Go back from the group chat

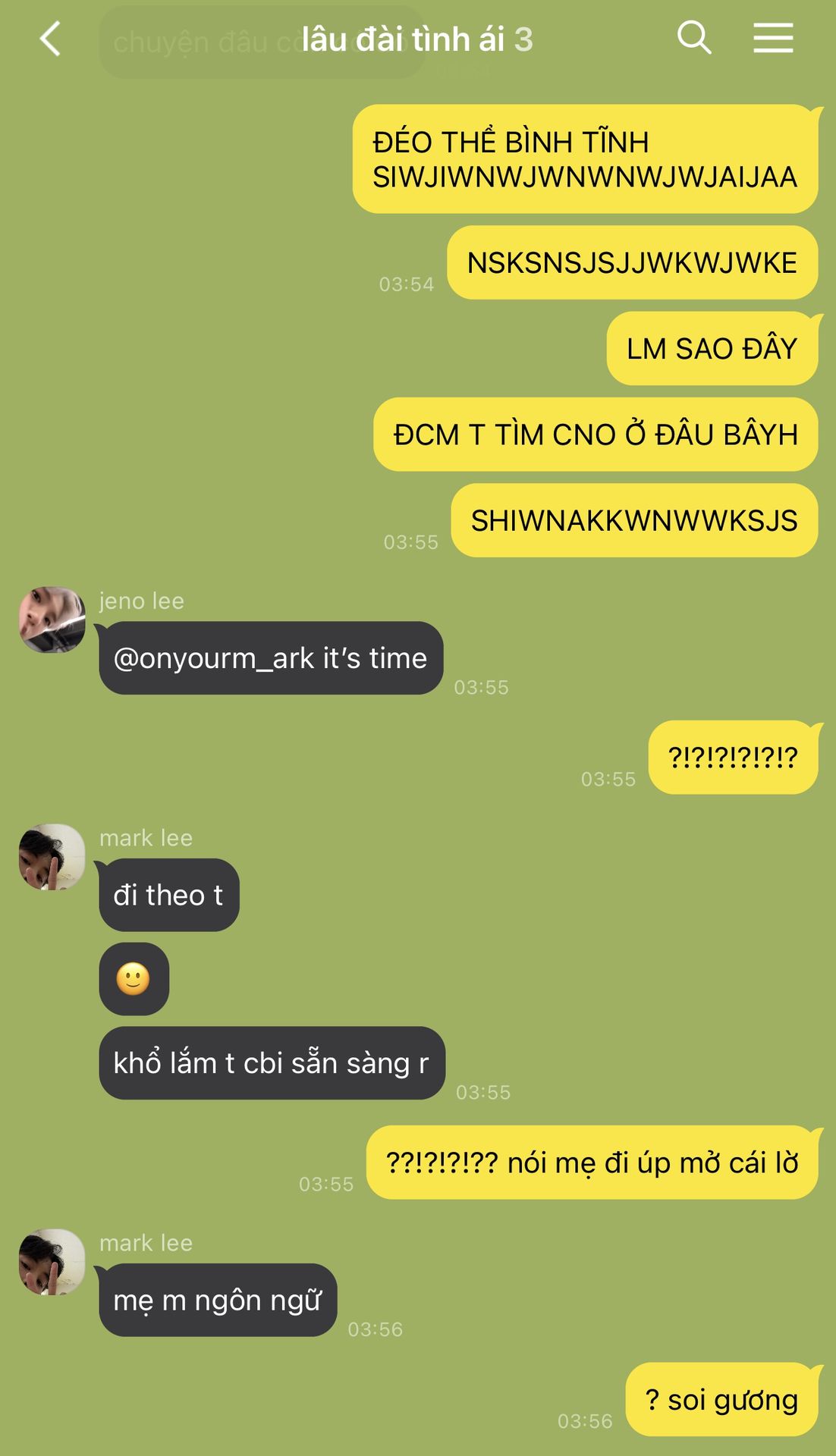coord(50,39)
